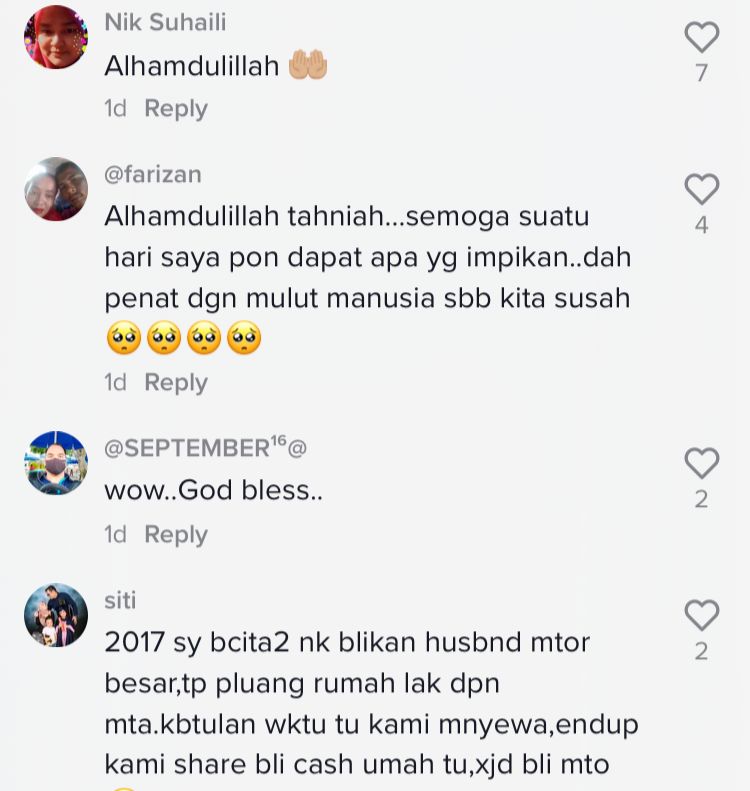View @SEPTEMBER16@ profile avatar

coord(56,463)
